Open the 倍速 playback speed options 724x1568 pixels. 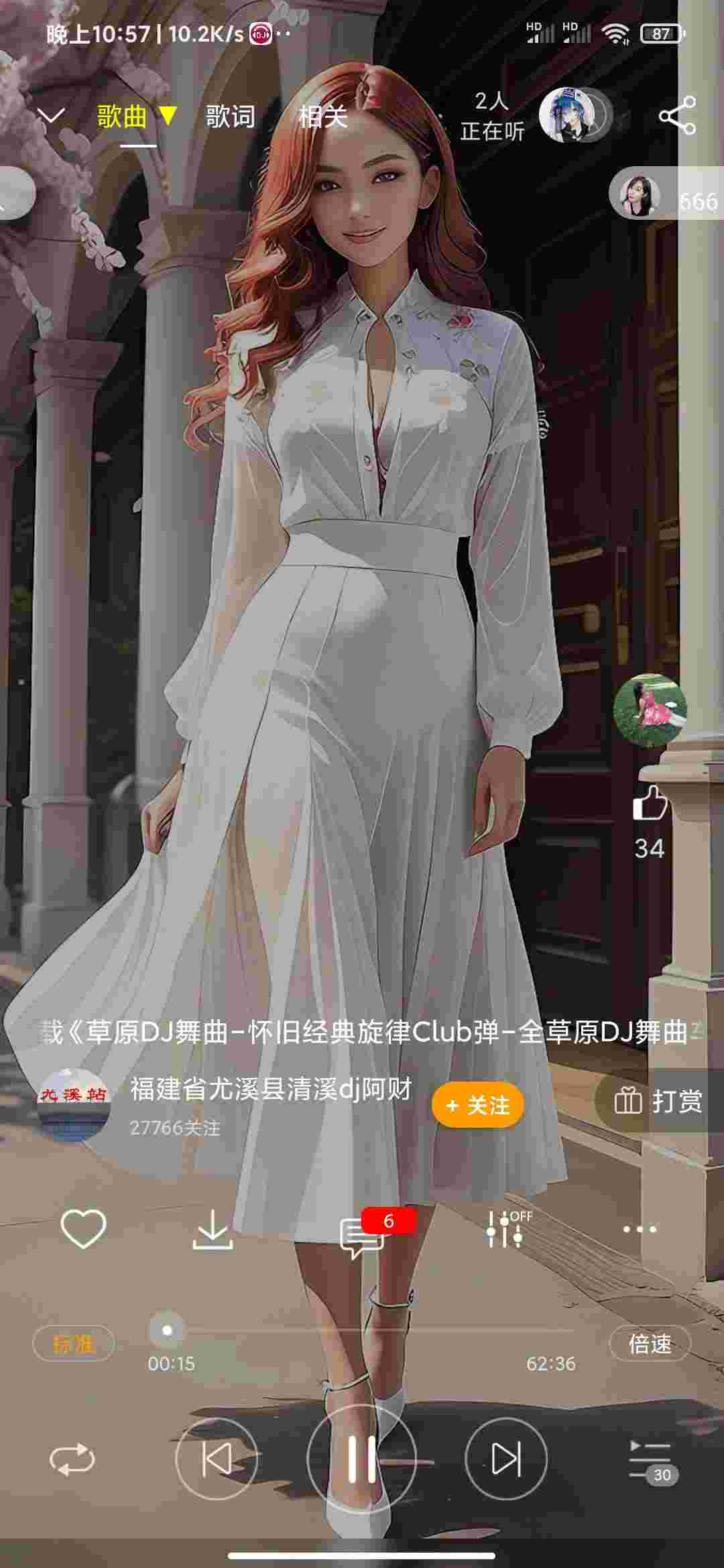point(650,1344)
